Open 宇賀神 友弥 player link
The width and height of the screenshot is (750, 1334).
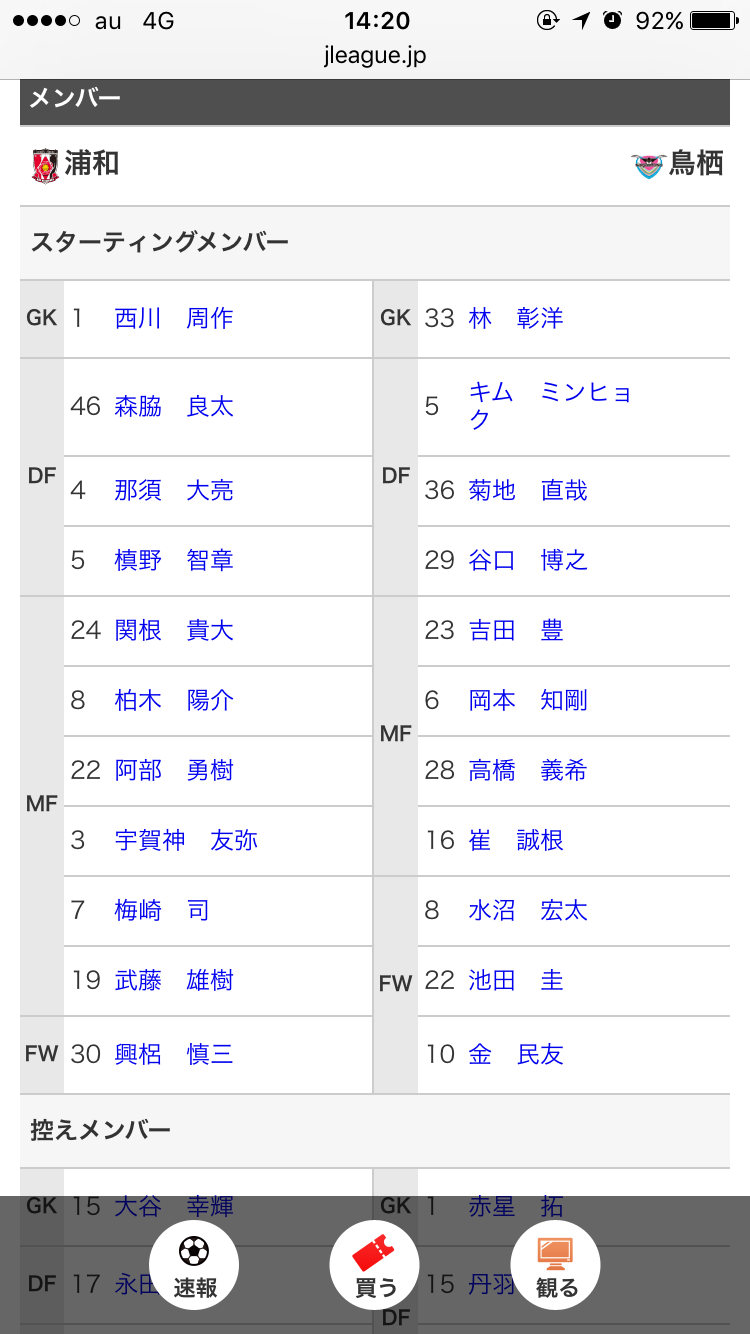click(186, 840)
